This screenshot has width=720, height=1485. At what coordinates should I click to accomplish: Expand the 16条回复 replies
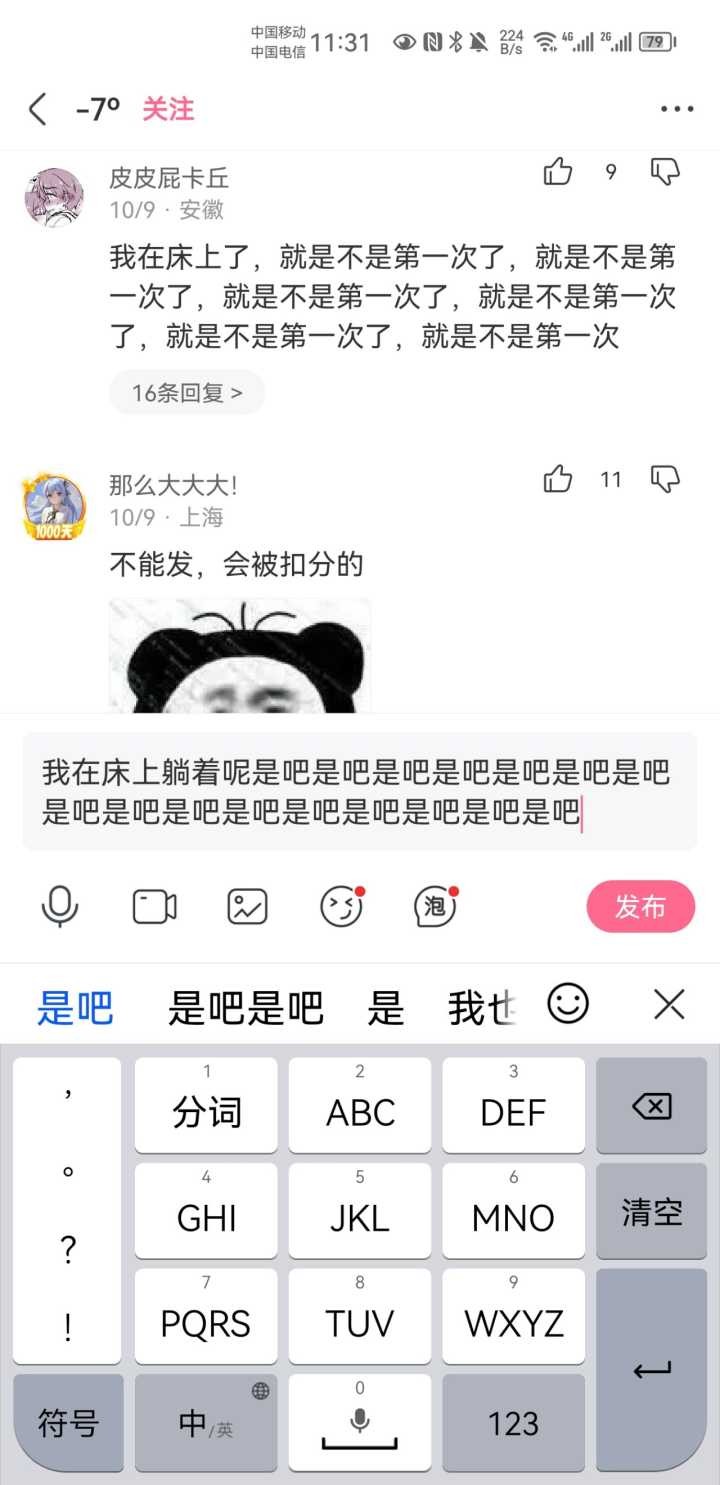(187, 393)
